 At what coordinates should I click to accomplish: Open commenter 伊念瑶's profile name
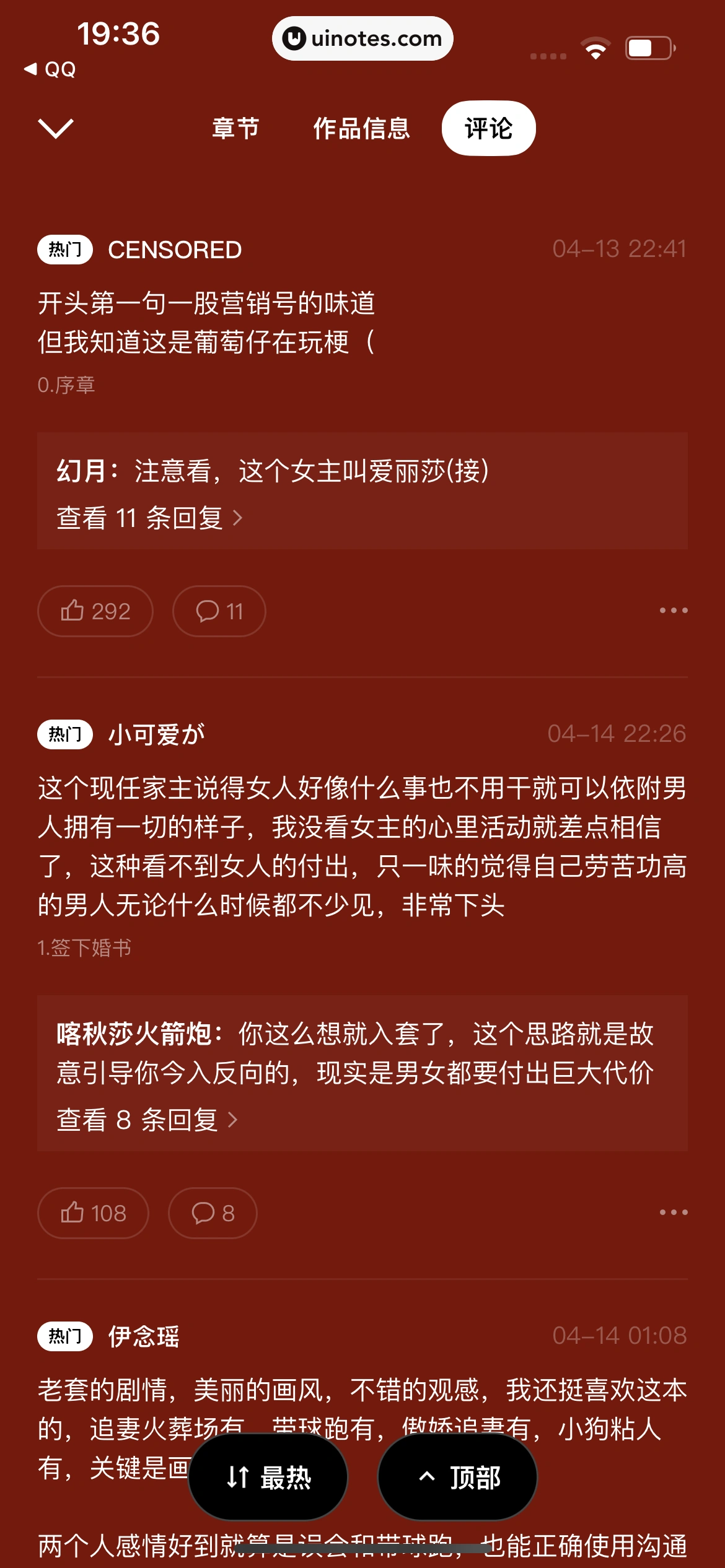click(x=144, y=1336)
